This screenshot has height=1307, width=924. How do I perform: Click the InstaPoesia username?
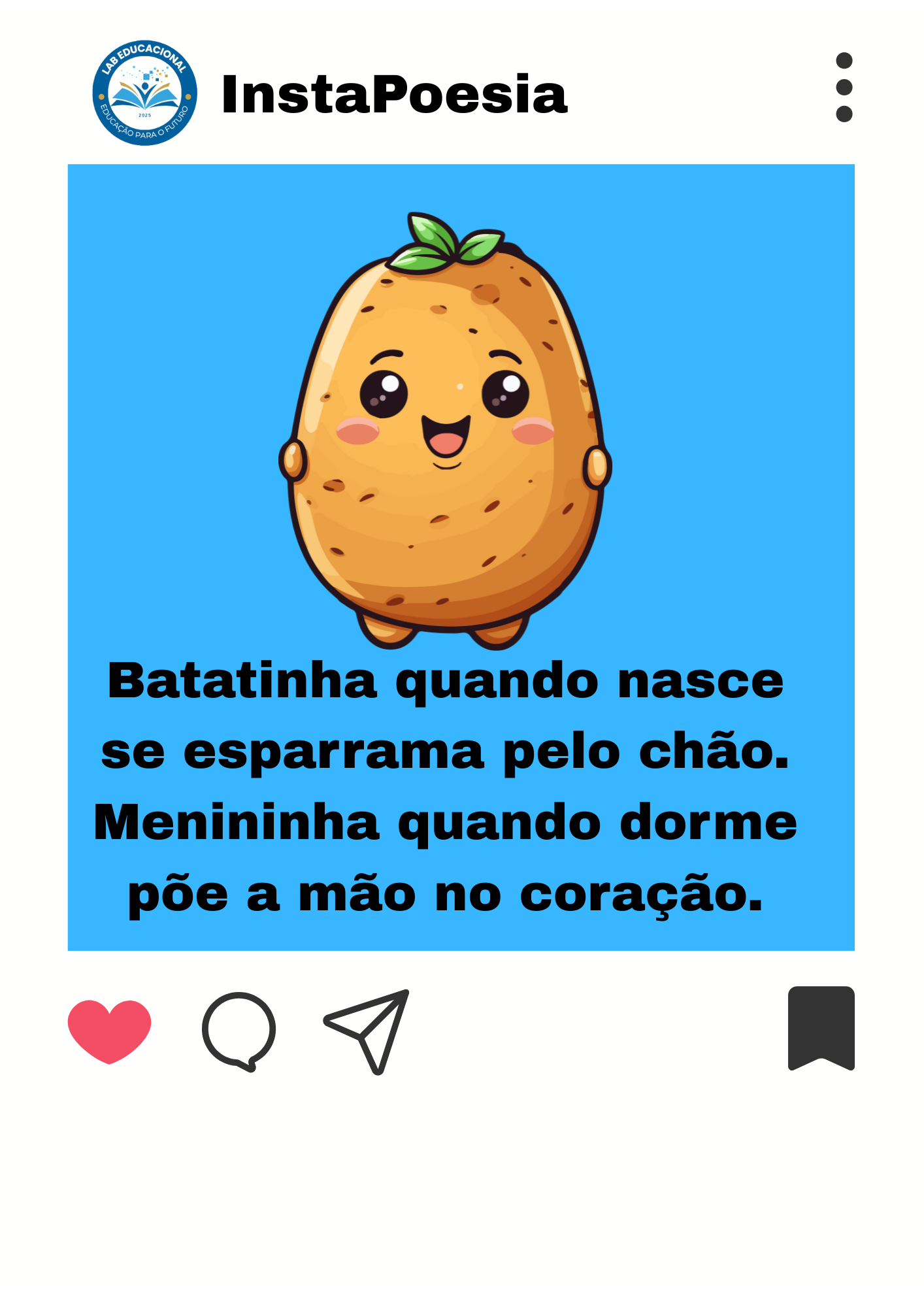coord(393,95)
